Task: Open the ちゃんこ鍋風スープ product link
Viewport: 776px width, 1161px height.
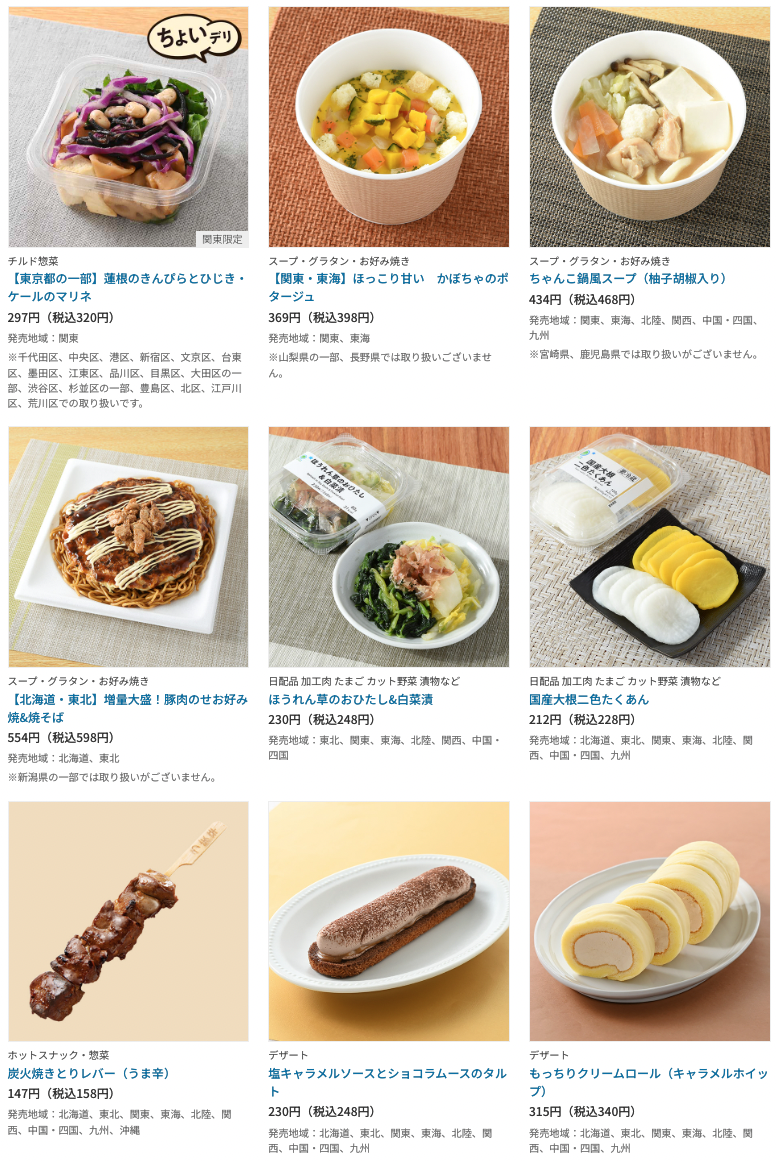Action: coord(629,278)
